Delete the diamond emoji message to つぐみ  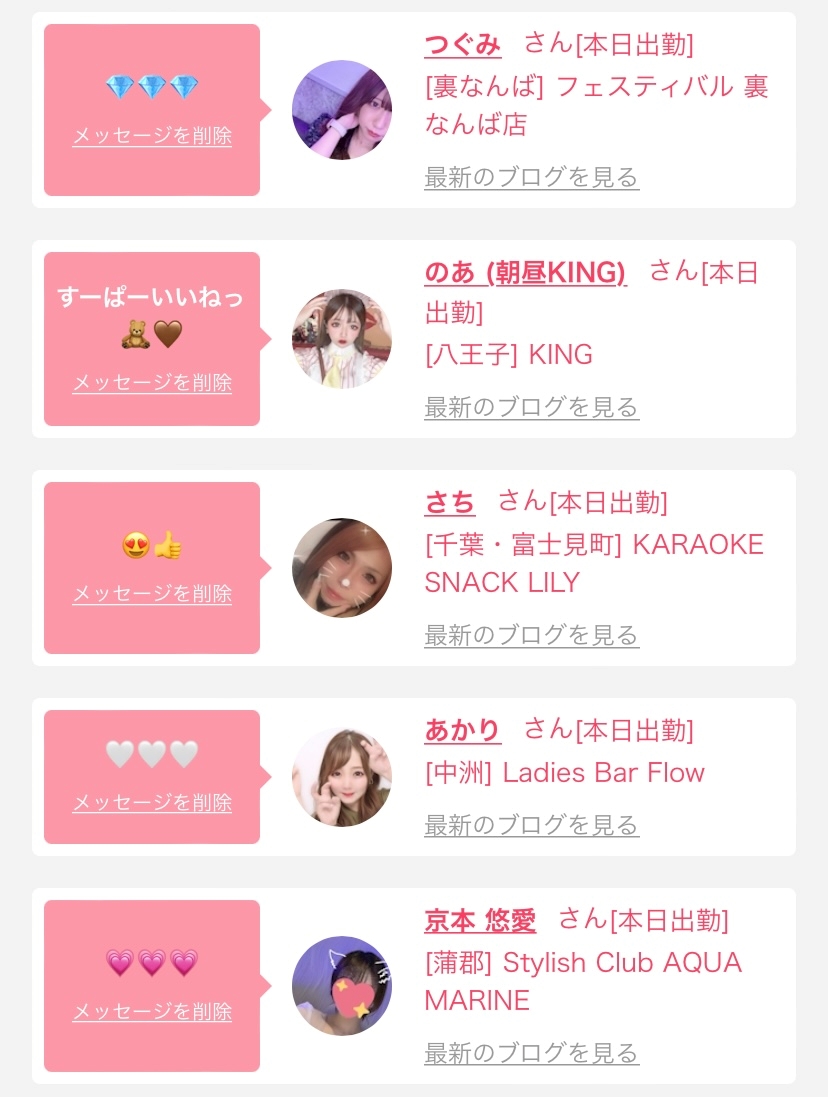[152, 136]
